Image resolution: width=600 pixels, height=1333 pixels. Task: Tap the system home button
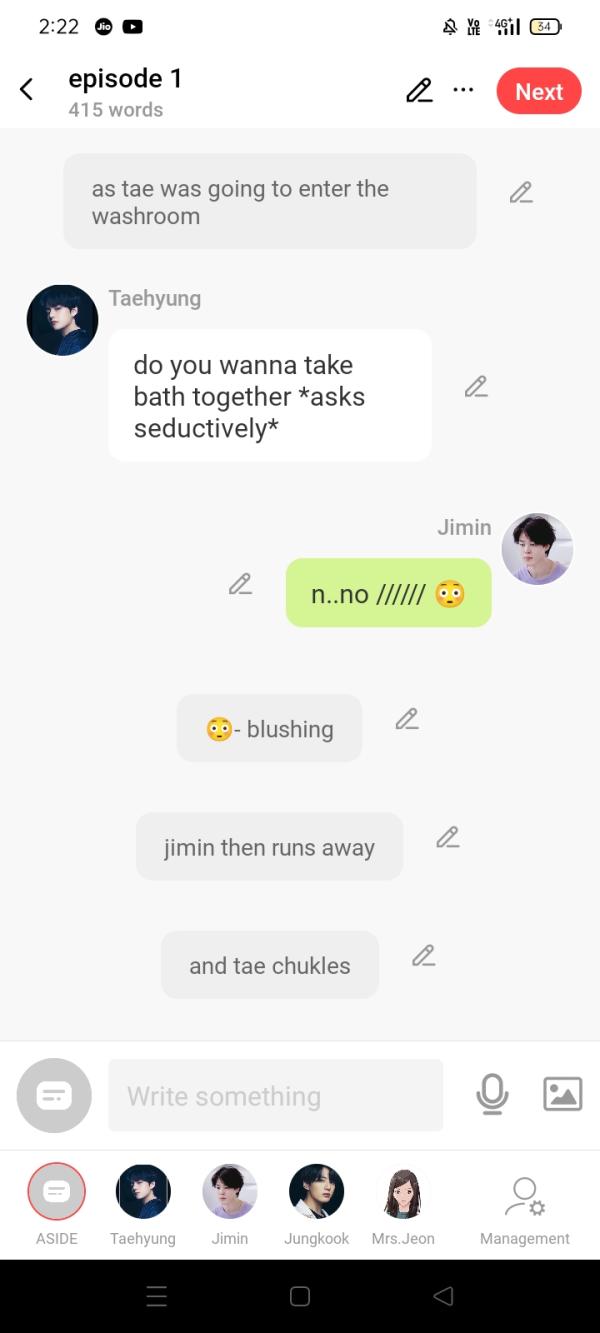300,1296
